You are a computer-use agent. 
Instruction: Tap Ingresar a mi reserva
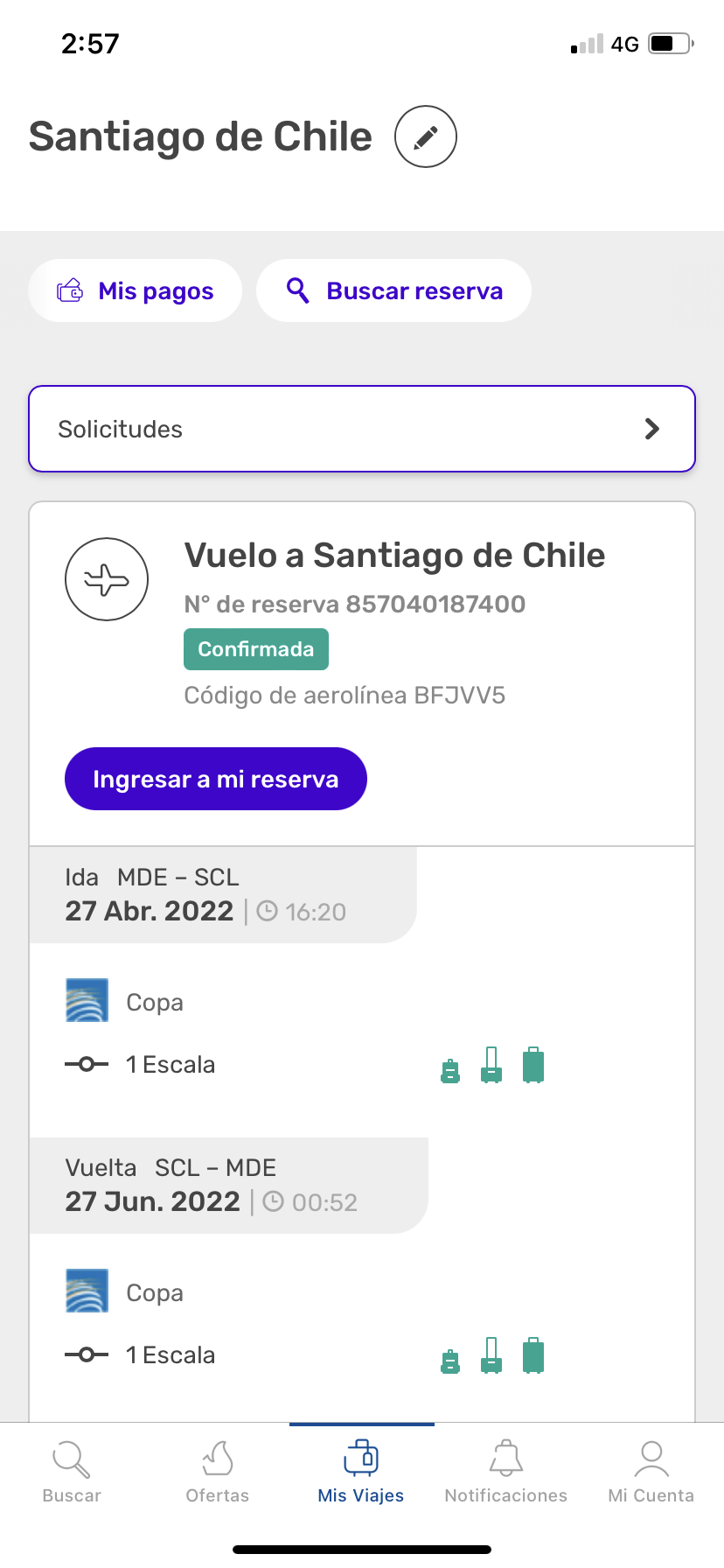(x=216, y=779)
